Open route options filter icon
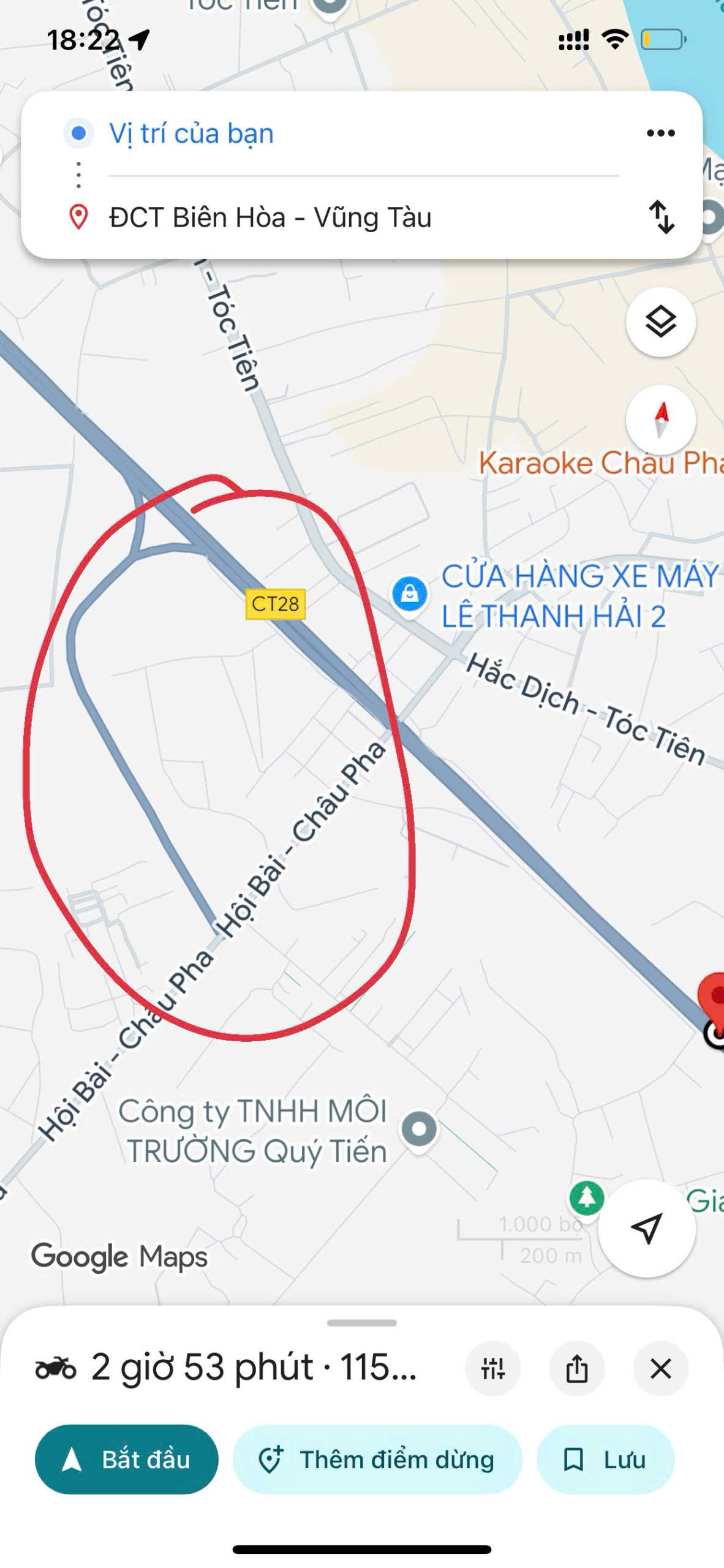This screenshot has height=1568, width=724. [493, 1368]
